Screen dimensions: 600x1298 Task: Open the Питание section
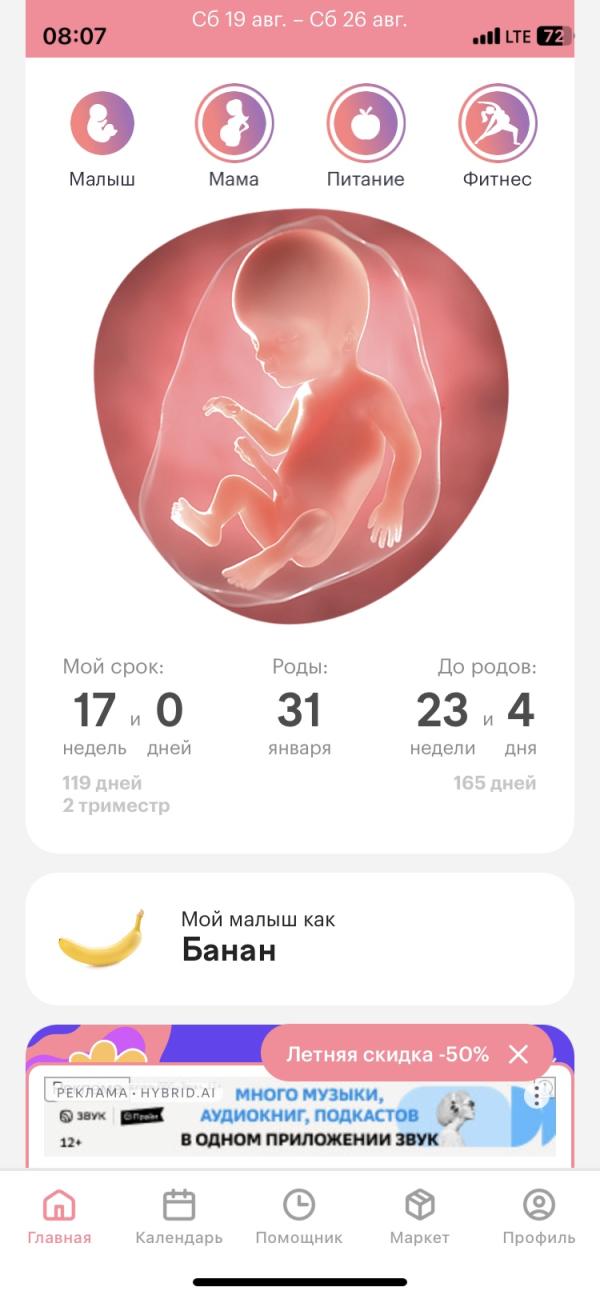click(366, 124)
